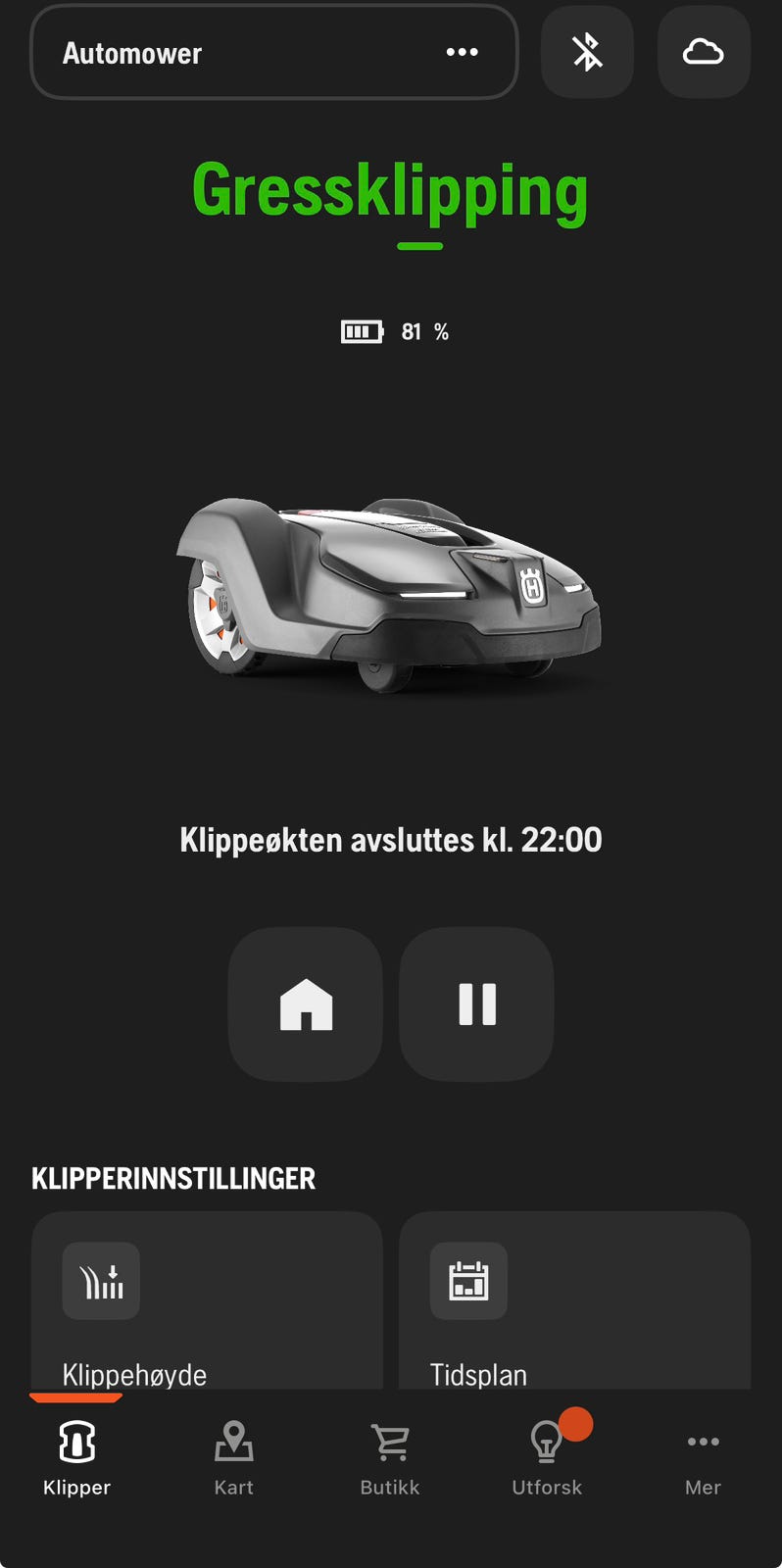Send the mower home to park

(306, 1004)
